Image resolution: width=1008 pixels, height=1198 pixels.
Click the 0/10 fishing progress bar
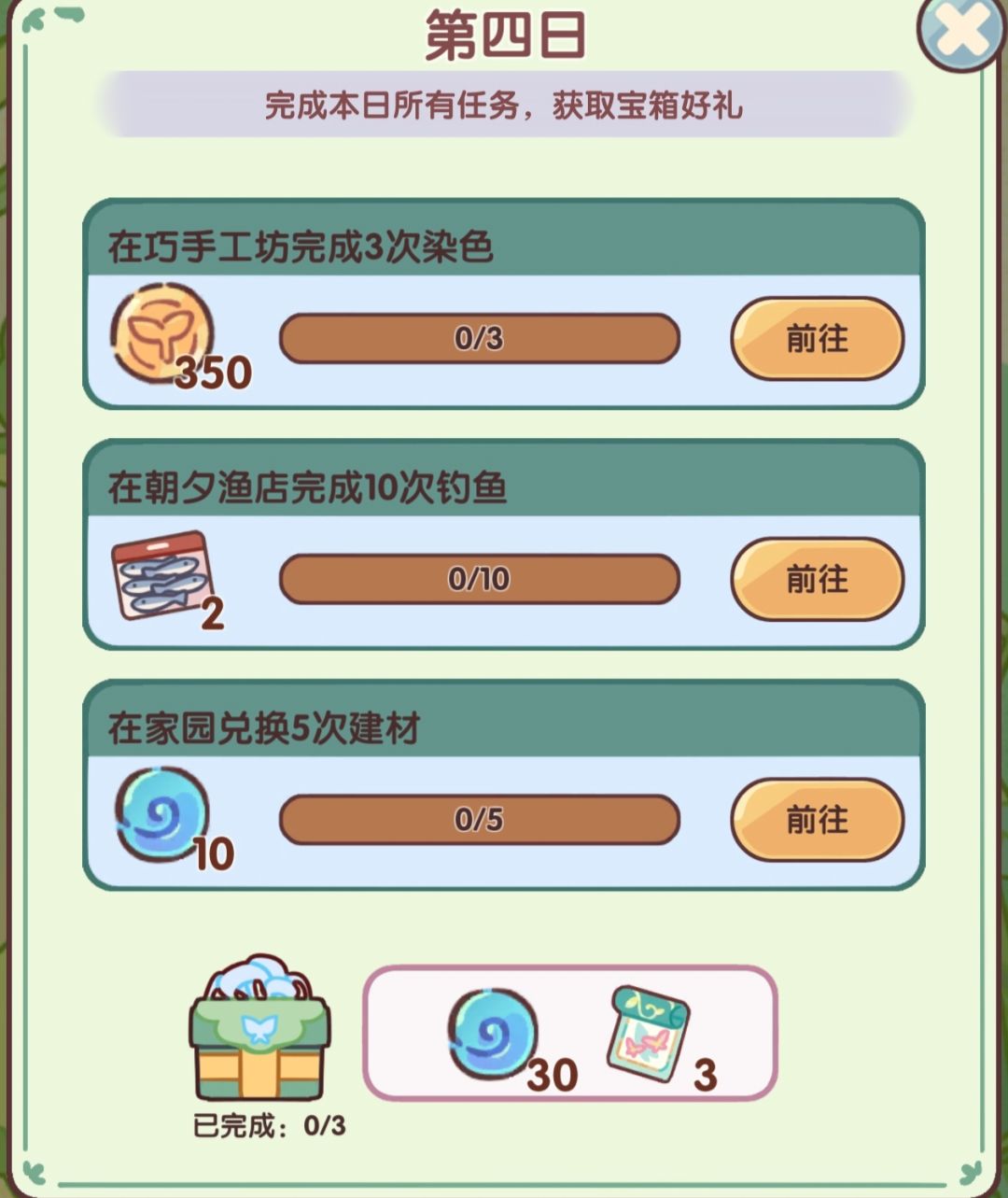click(482, 580)
